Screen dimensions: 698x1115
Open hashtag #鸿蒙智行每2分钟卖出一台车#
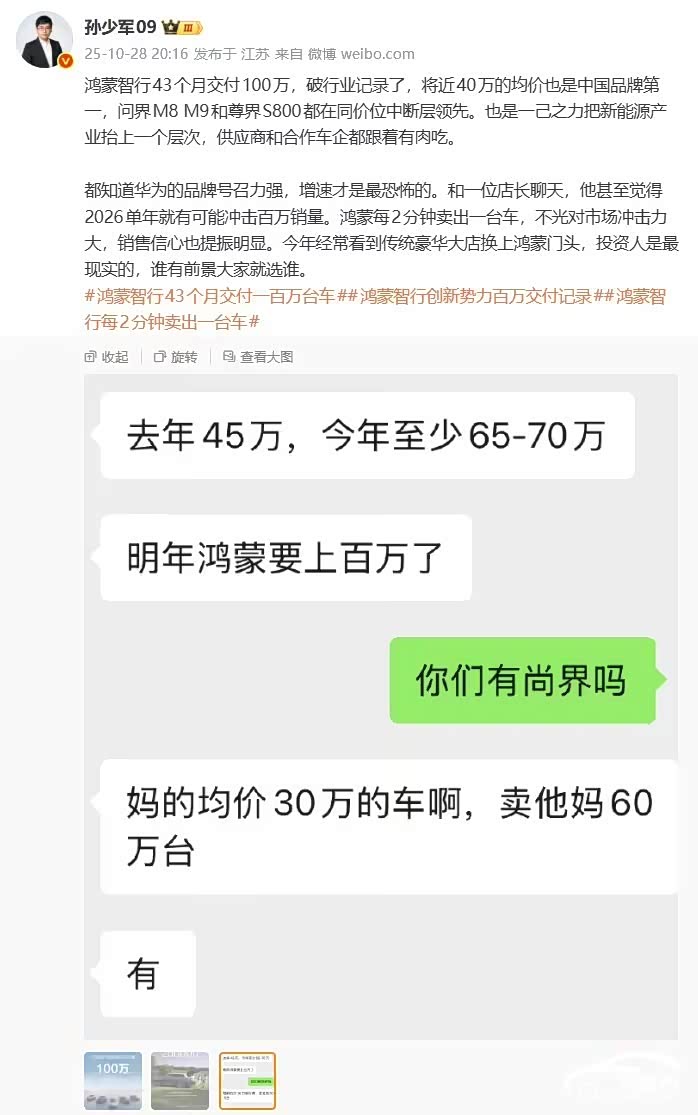click(x=375, y=309)
